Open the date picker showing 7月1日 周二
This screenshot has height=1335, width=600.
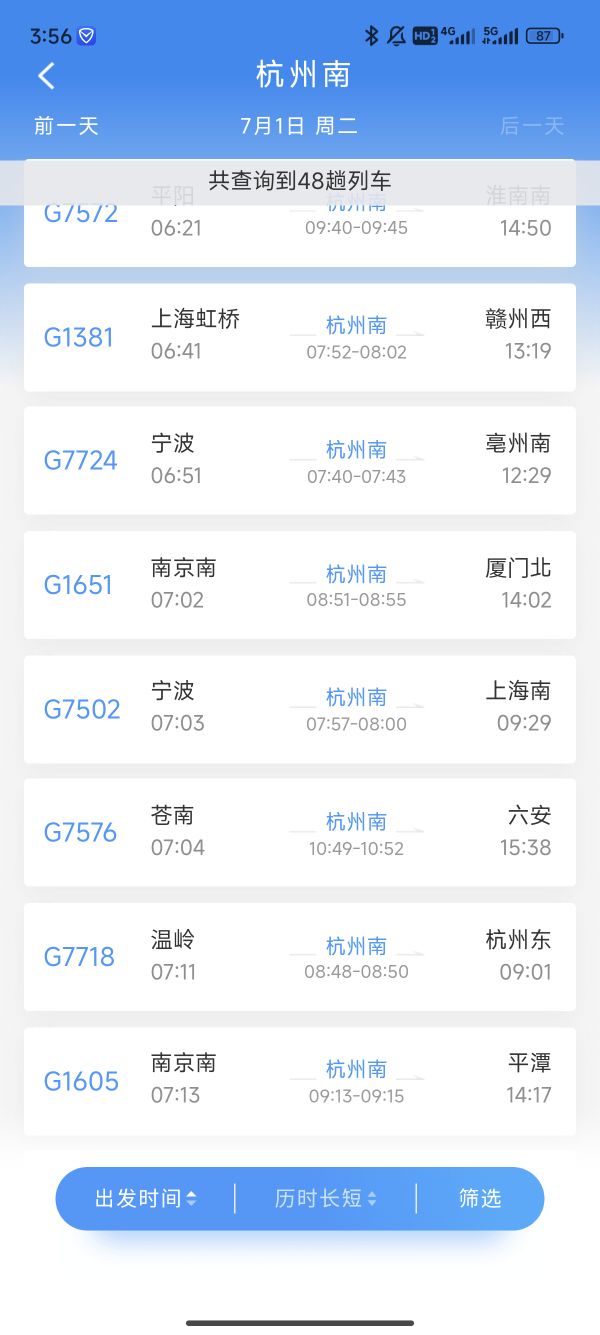pos(299,126)
